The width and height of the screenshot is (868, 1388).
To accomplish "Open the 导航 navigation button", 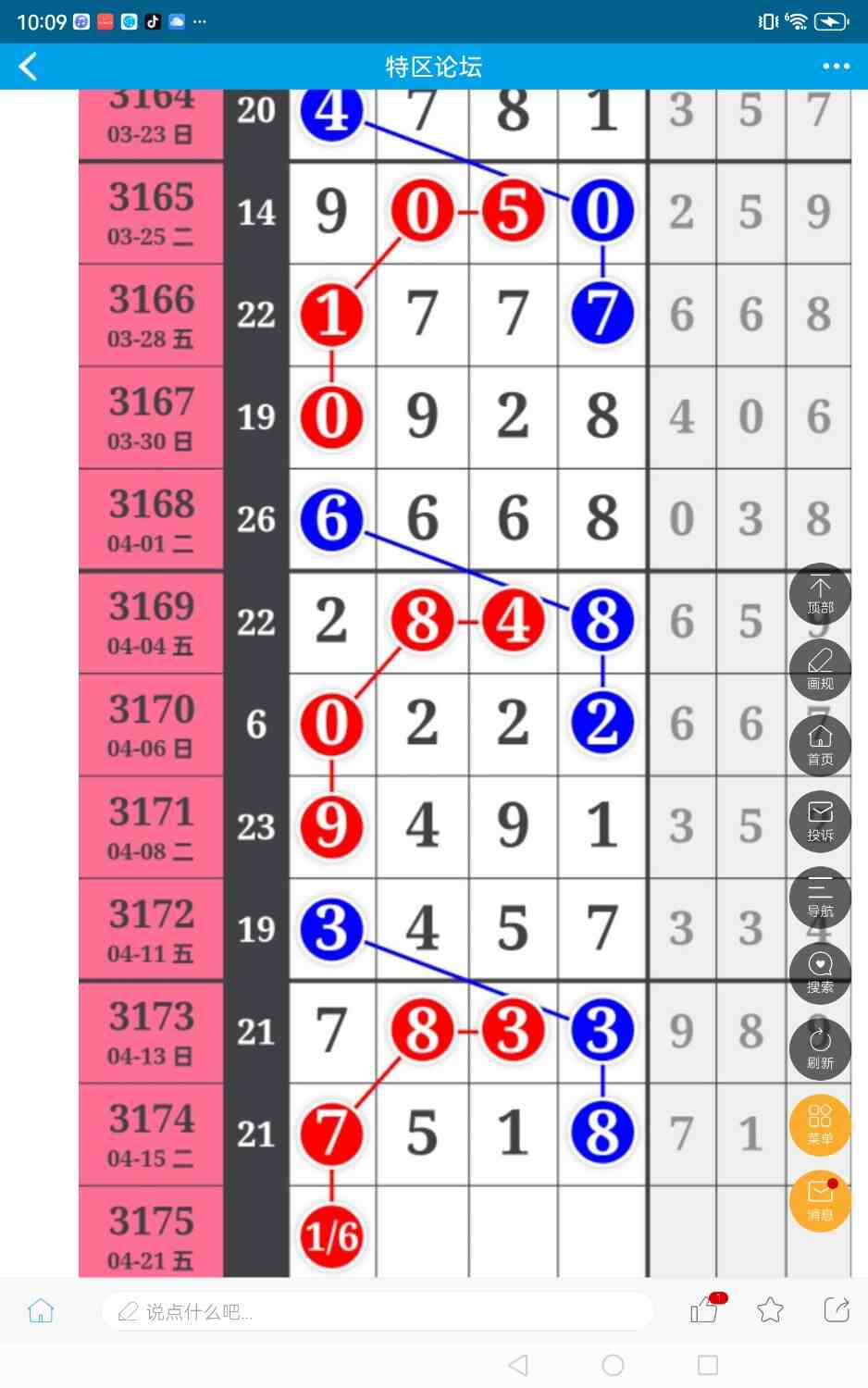I will click(820, 898).
